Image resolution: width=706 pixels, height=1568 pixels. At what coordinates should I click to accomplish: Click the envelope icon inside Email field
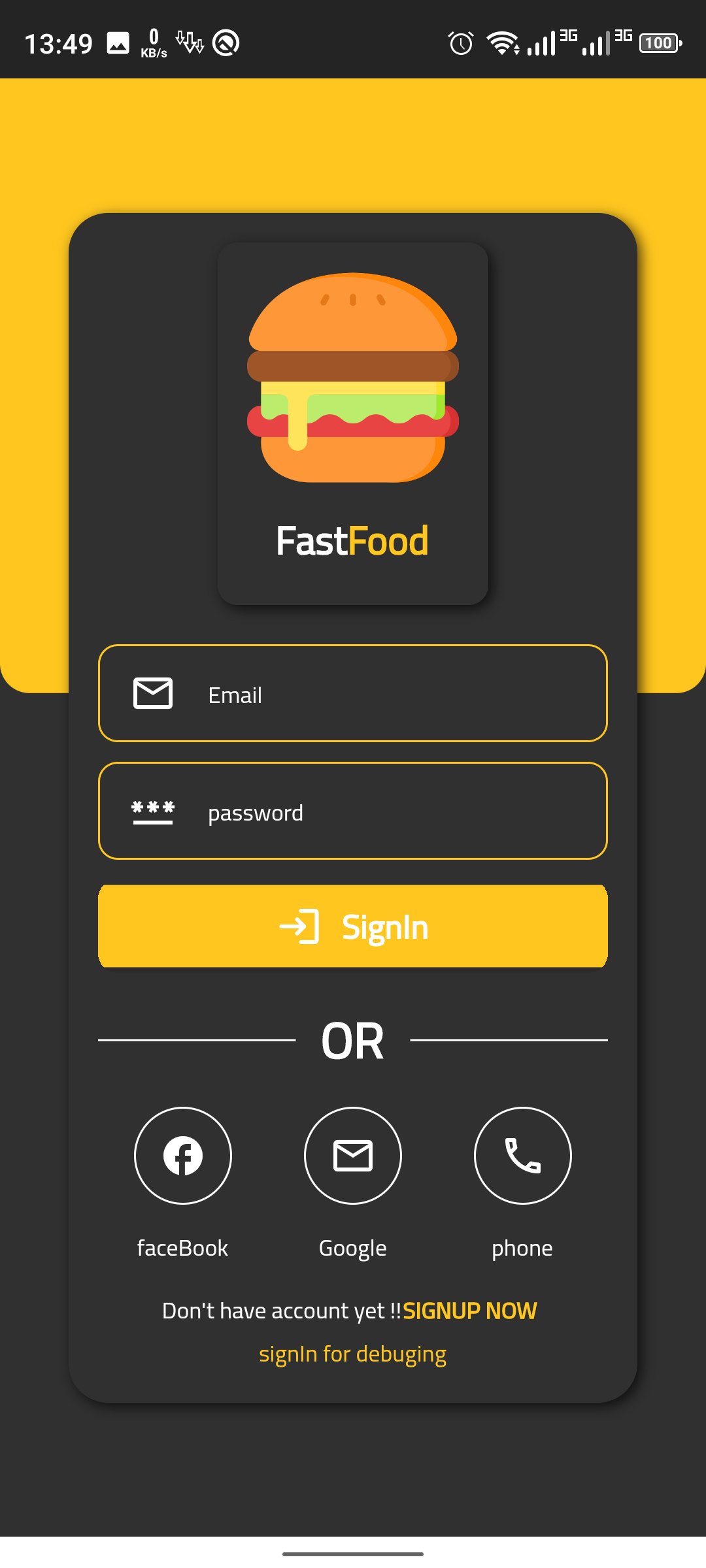[x=152, y=694]
